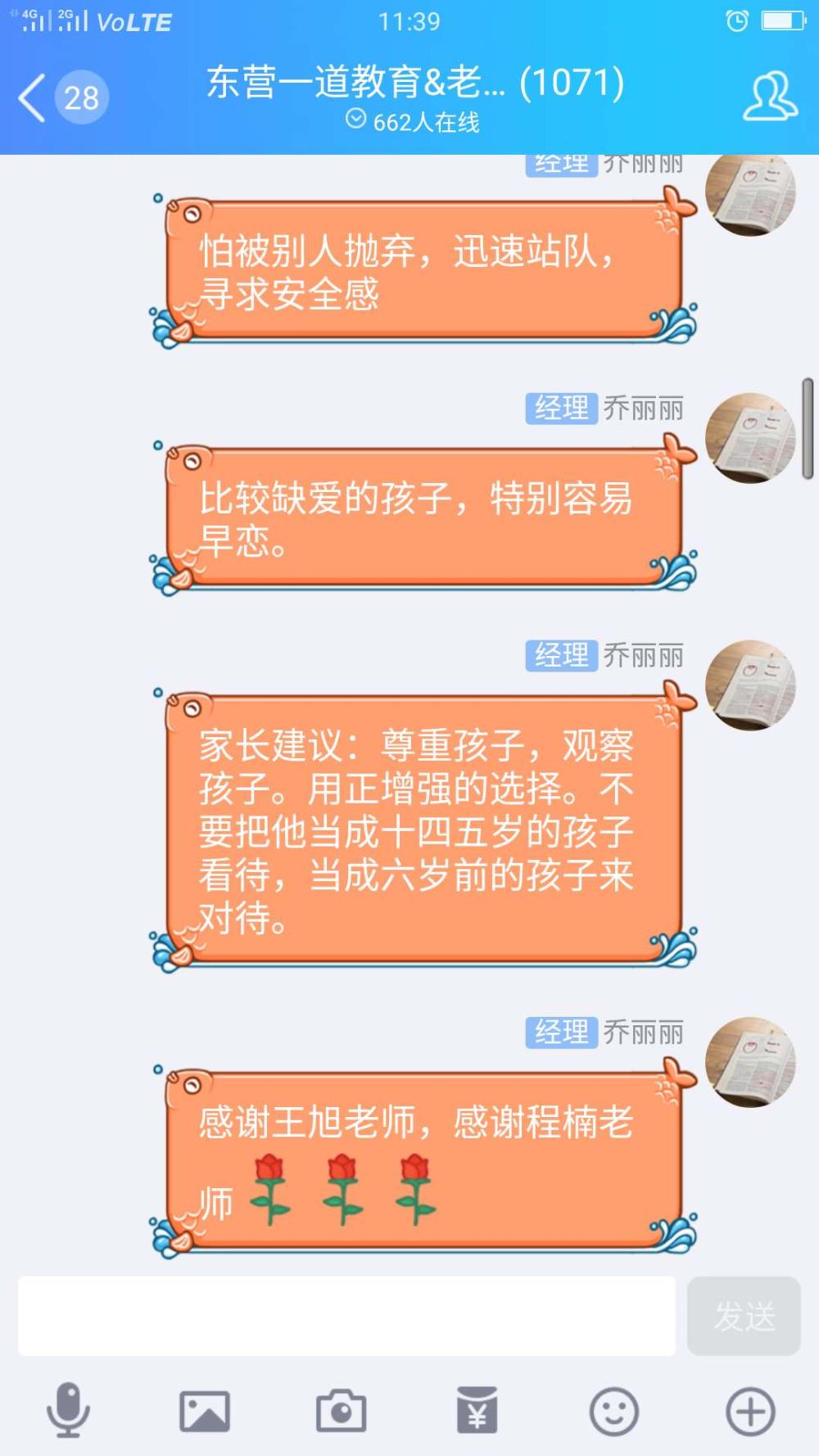
Task: Start voice input with the microphone
Action: coord(68,1410)
